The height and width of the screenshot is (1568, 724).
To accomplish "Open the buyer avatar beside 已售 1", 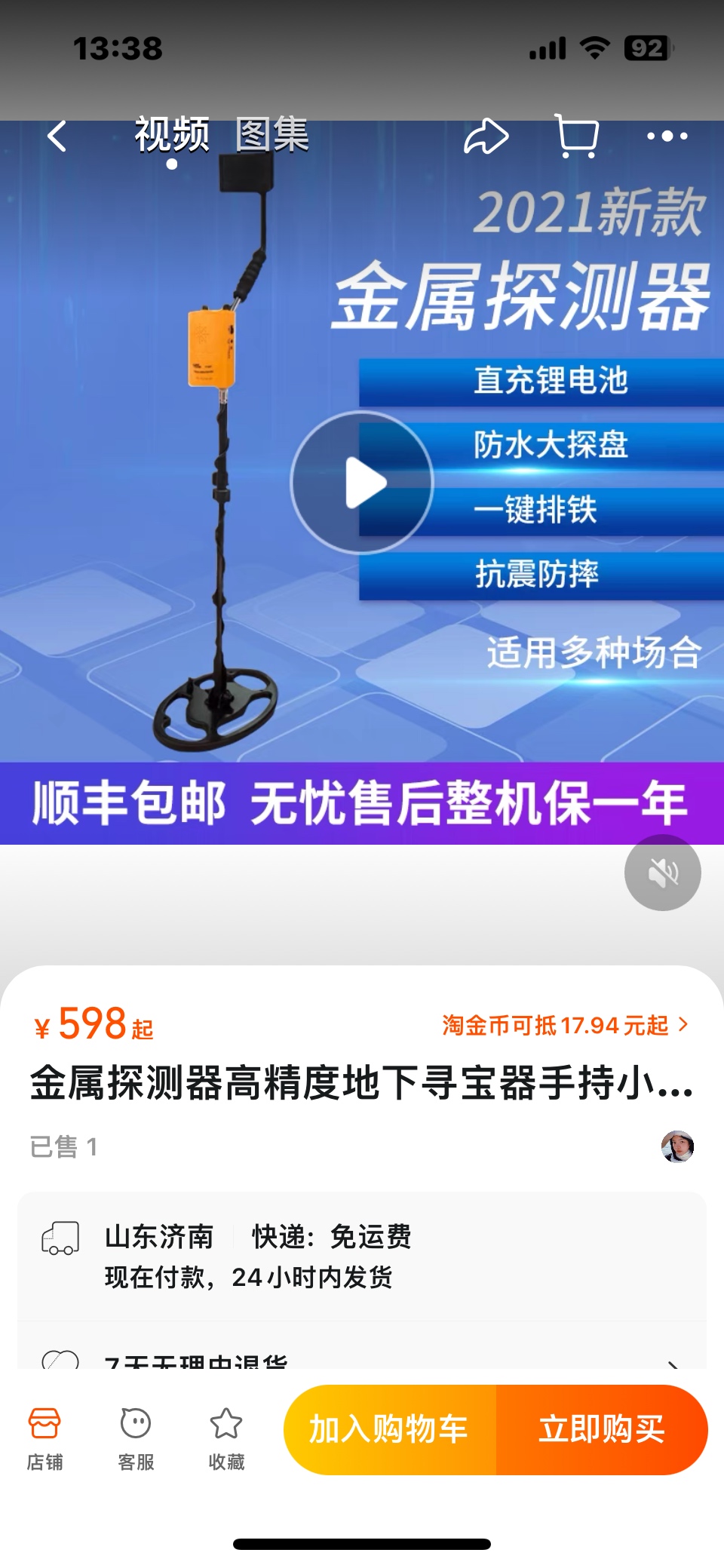I will click(x=677, y=1146).
